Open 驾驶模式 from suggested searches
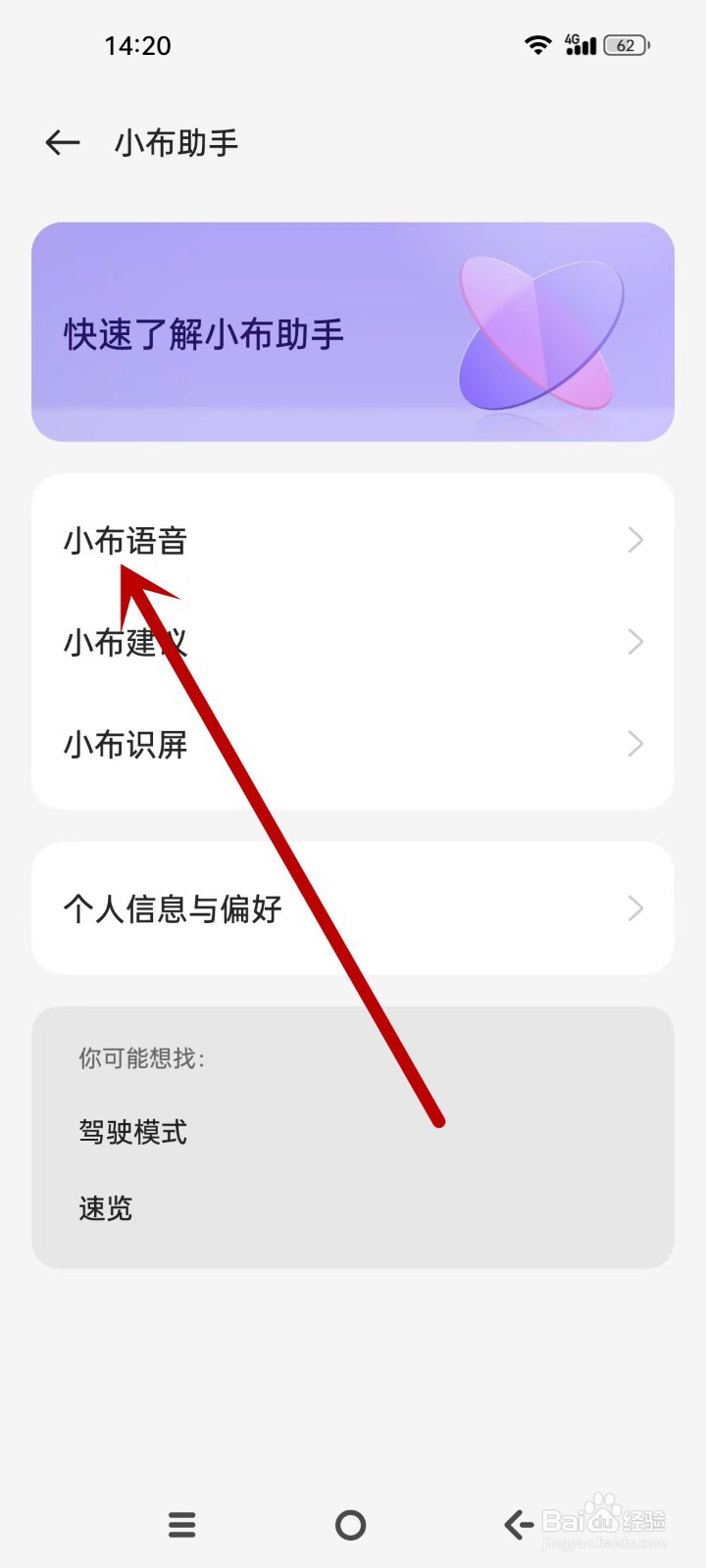The image size is (706, 1568). 132,1132
